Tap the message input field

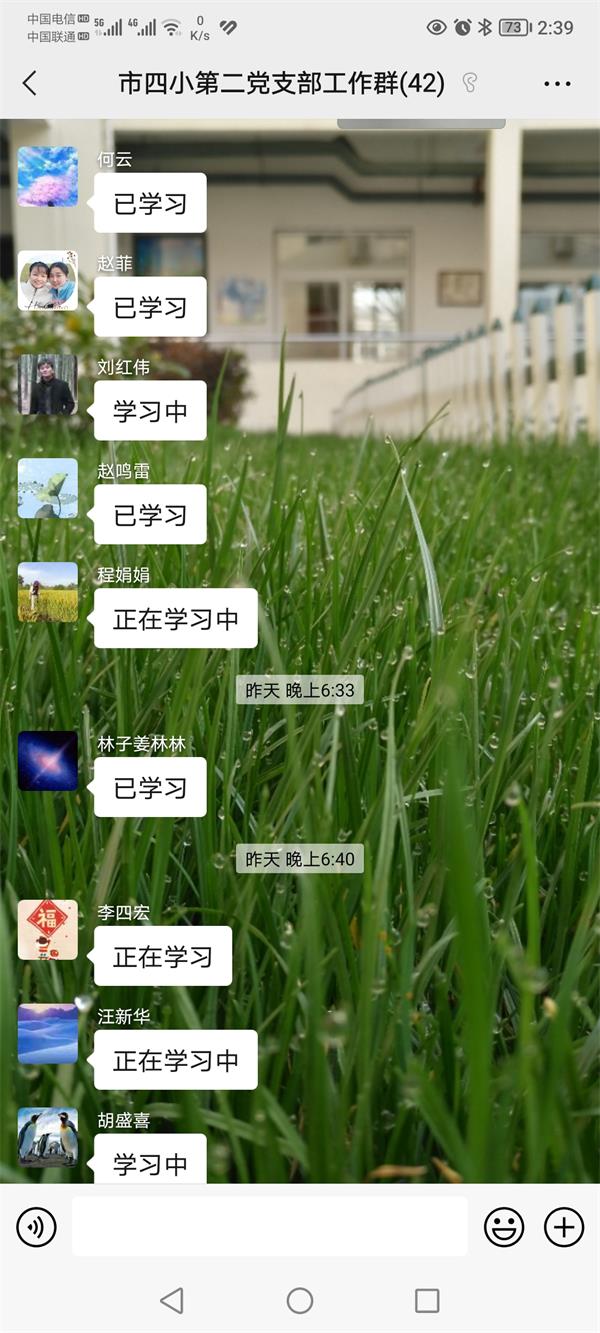(269, 1226)
